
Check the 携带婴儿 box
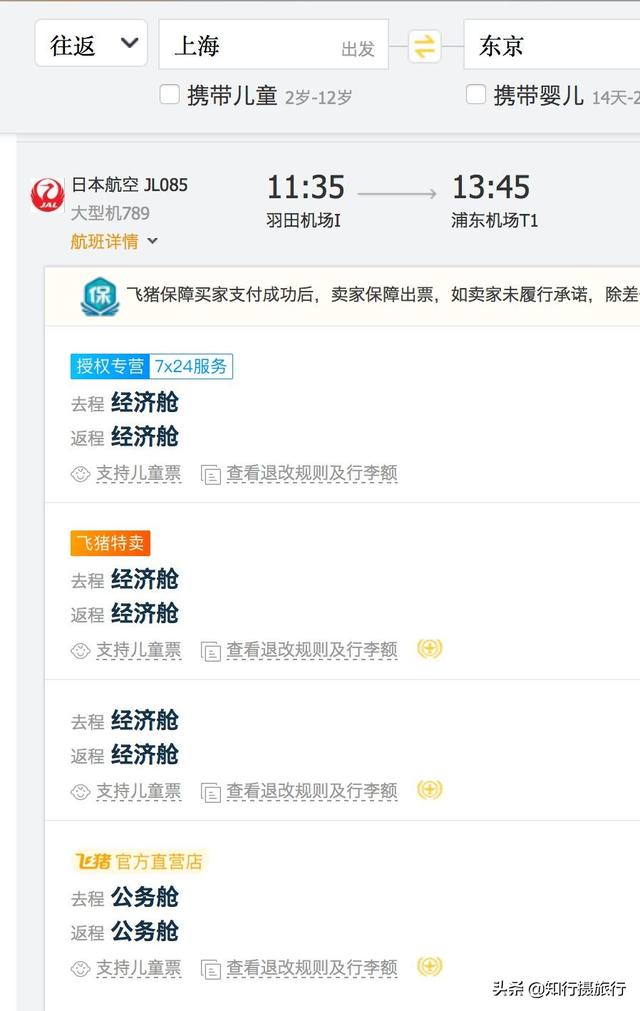476,96
